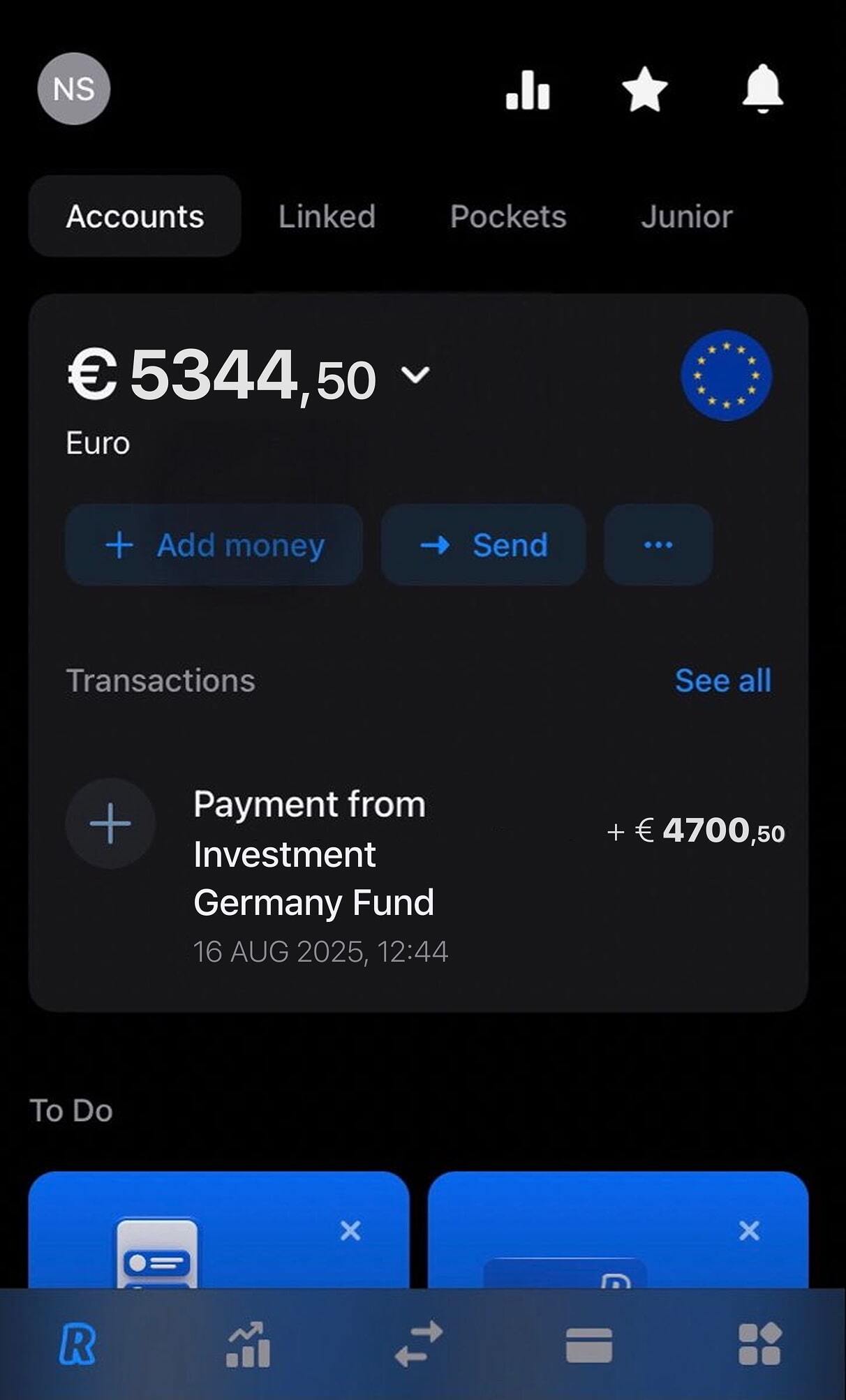Open See all transactions
Image resolution: width=846 pixels, height=1400 pixels.
point(722,680)
